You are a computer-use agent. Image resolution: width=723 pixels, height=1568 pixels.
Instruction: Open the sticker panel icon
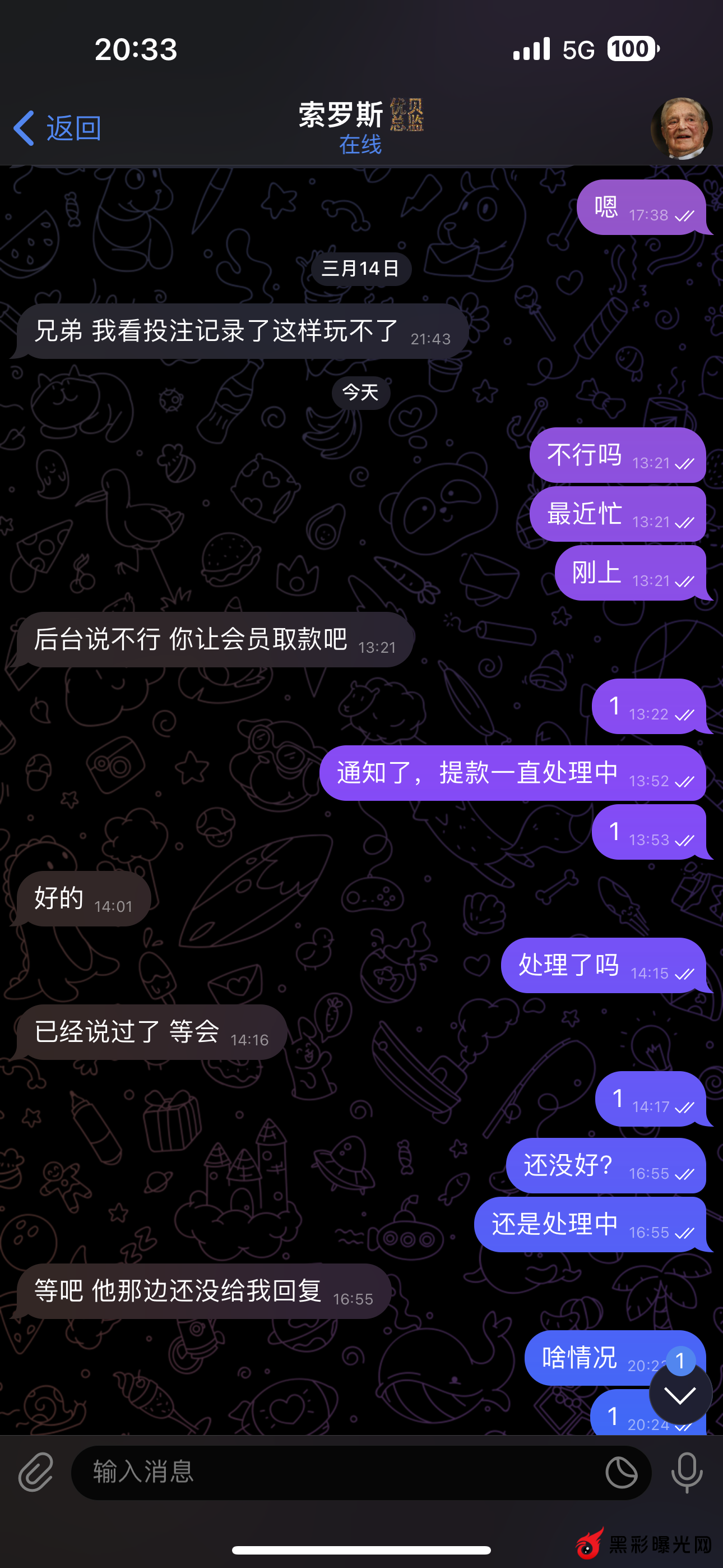pyautogui.click(x=622, y=1473)
